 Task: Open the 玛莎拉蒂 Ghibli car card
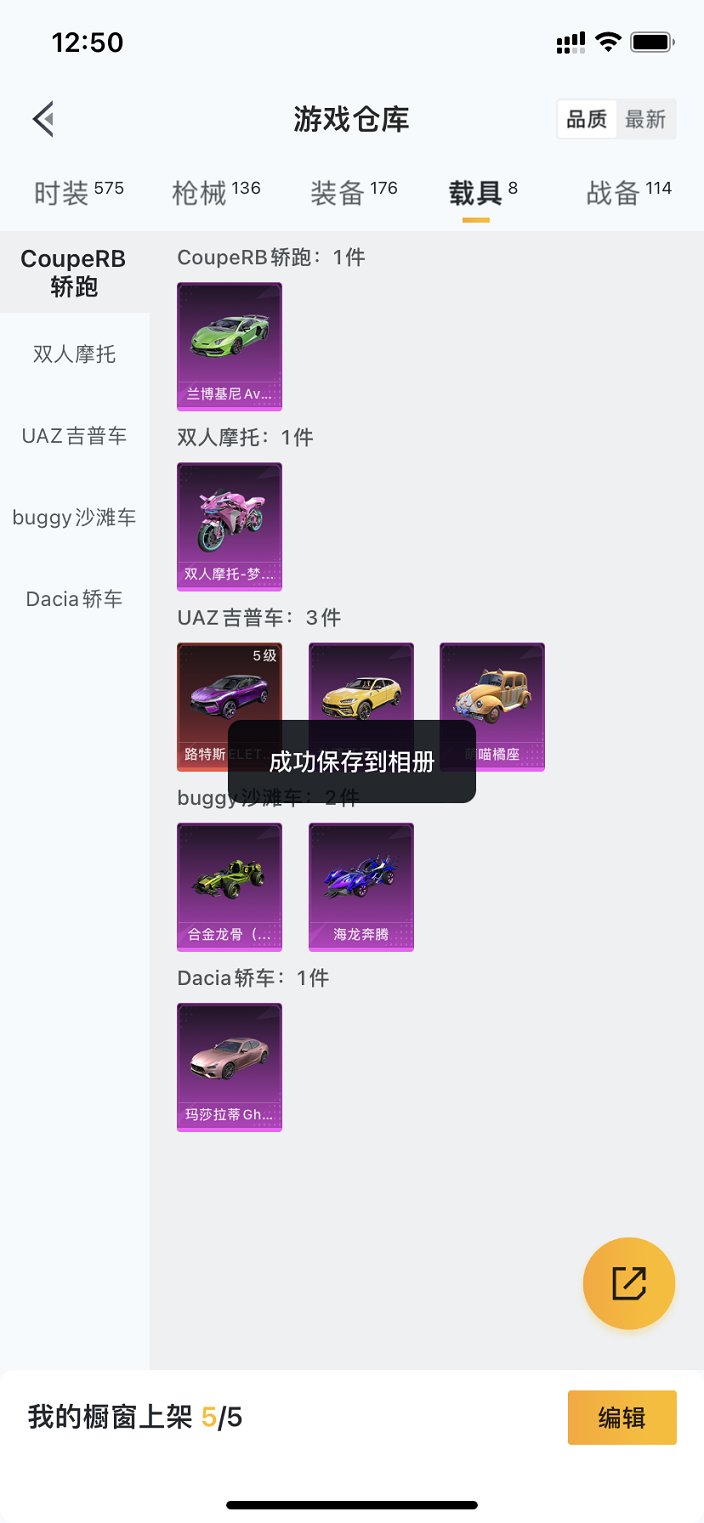[229, 1065]
